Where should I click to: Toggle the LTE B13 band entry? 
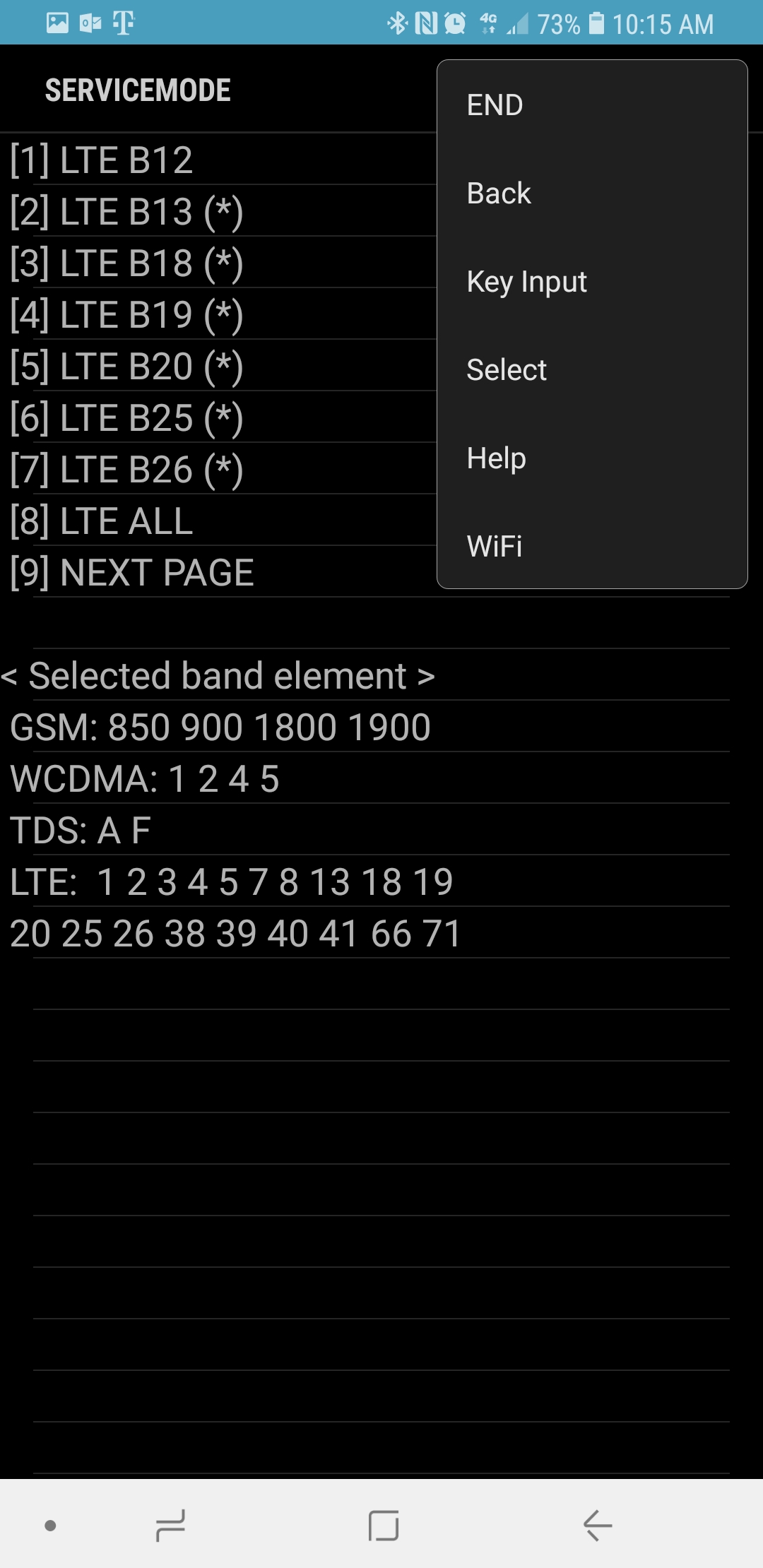[x=127, y=212]
